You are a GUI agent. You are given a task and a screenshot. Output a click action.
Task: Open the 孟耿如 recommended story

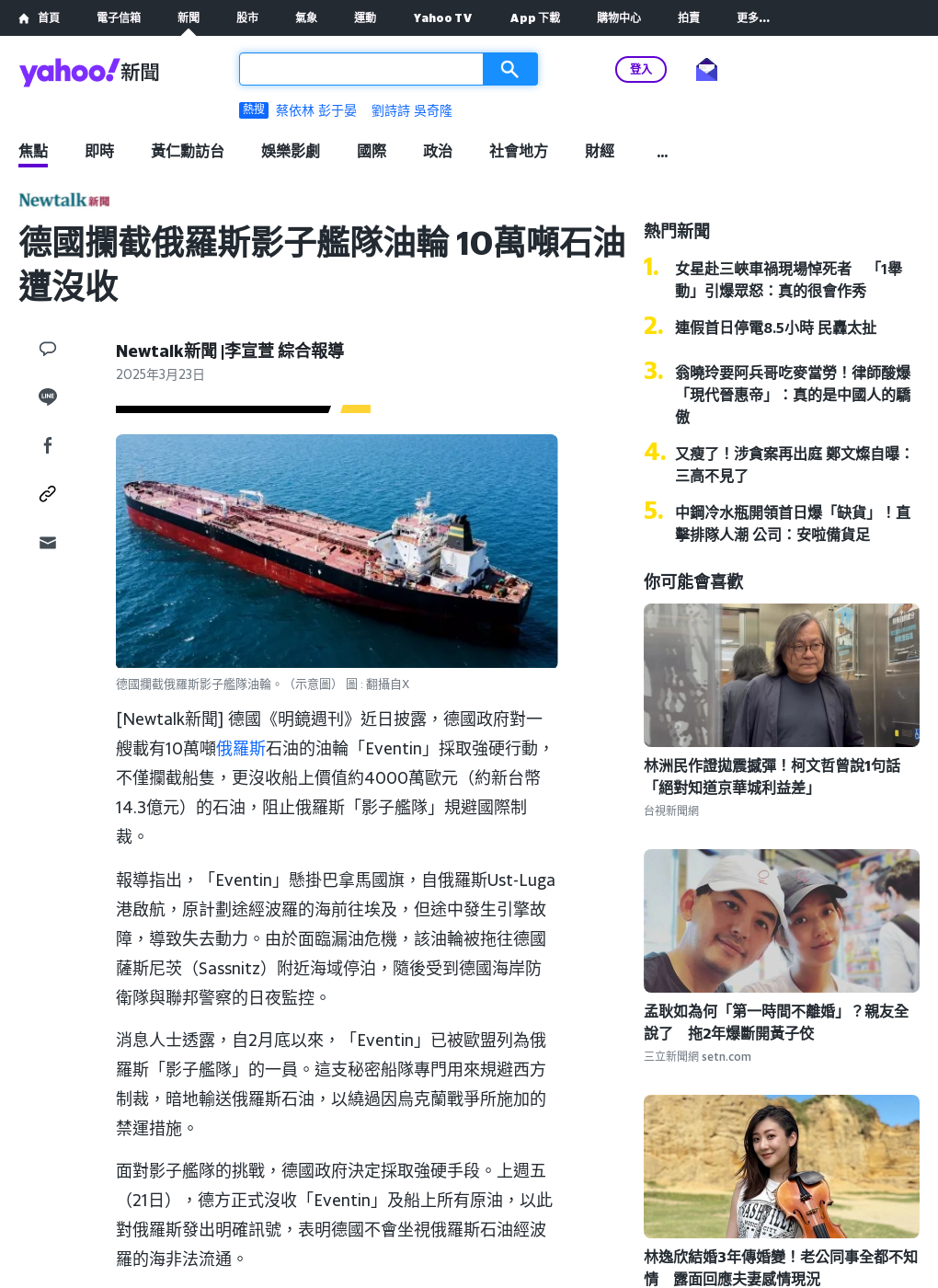click(775, 1021)
